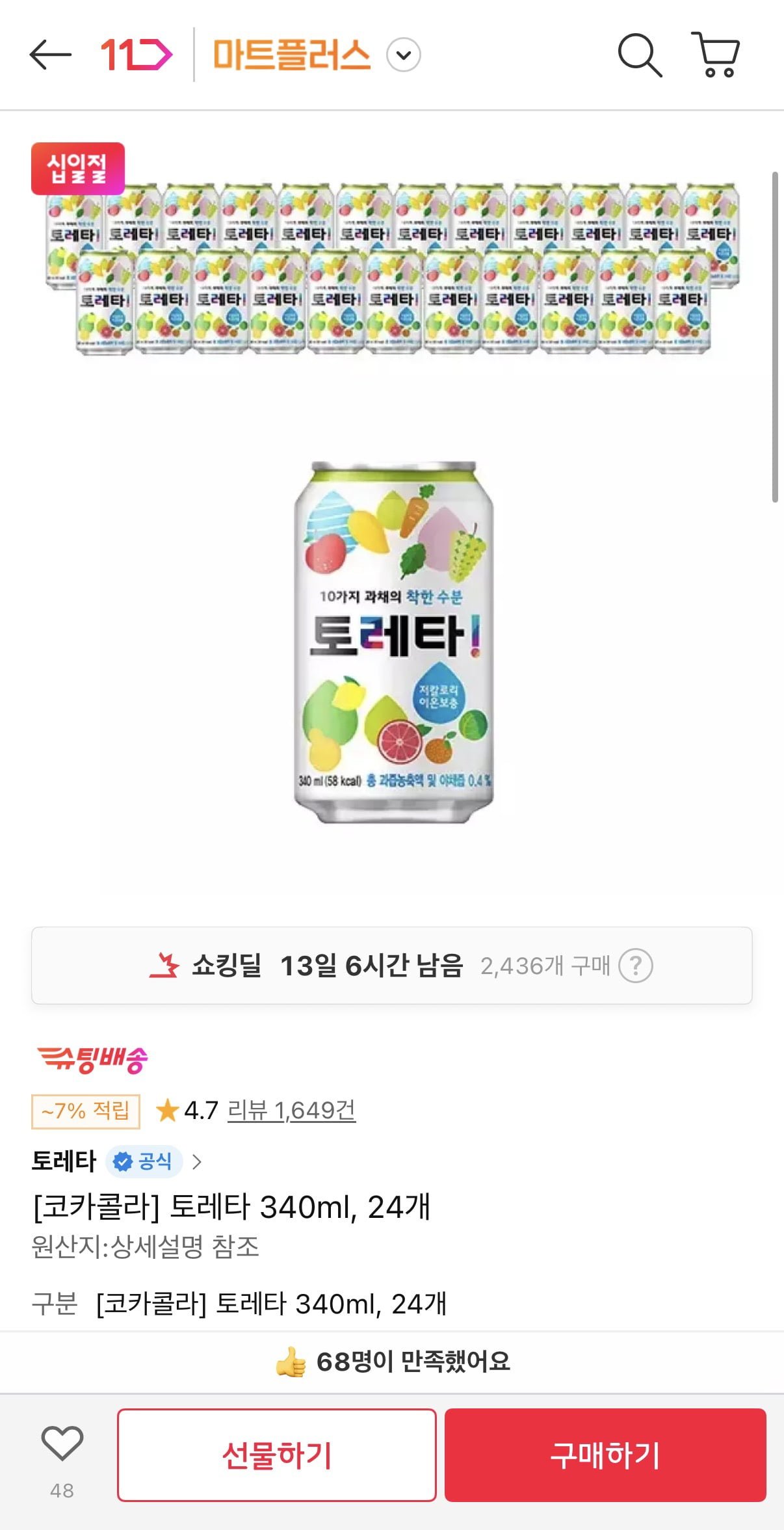Open the 토레타 official brand store
784x1530 pixels.
point(117,1161)
